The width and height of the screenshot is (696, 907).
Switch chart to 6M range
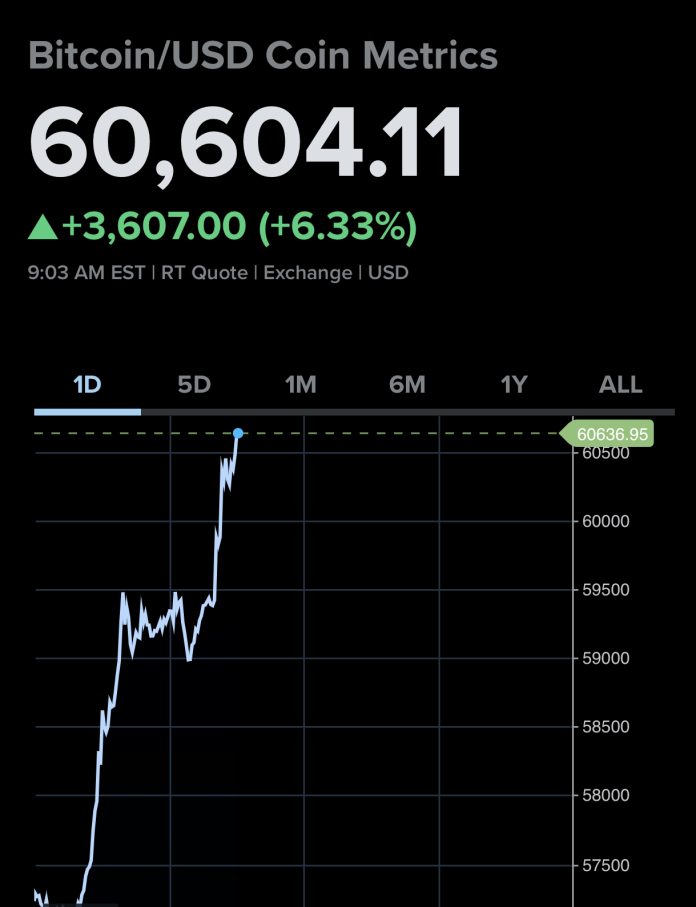[407, 385]
